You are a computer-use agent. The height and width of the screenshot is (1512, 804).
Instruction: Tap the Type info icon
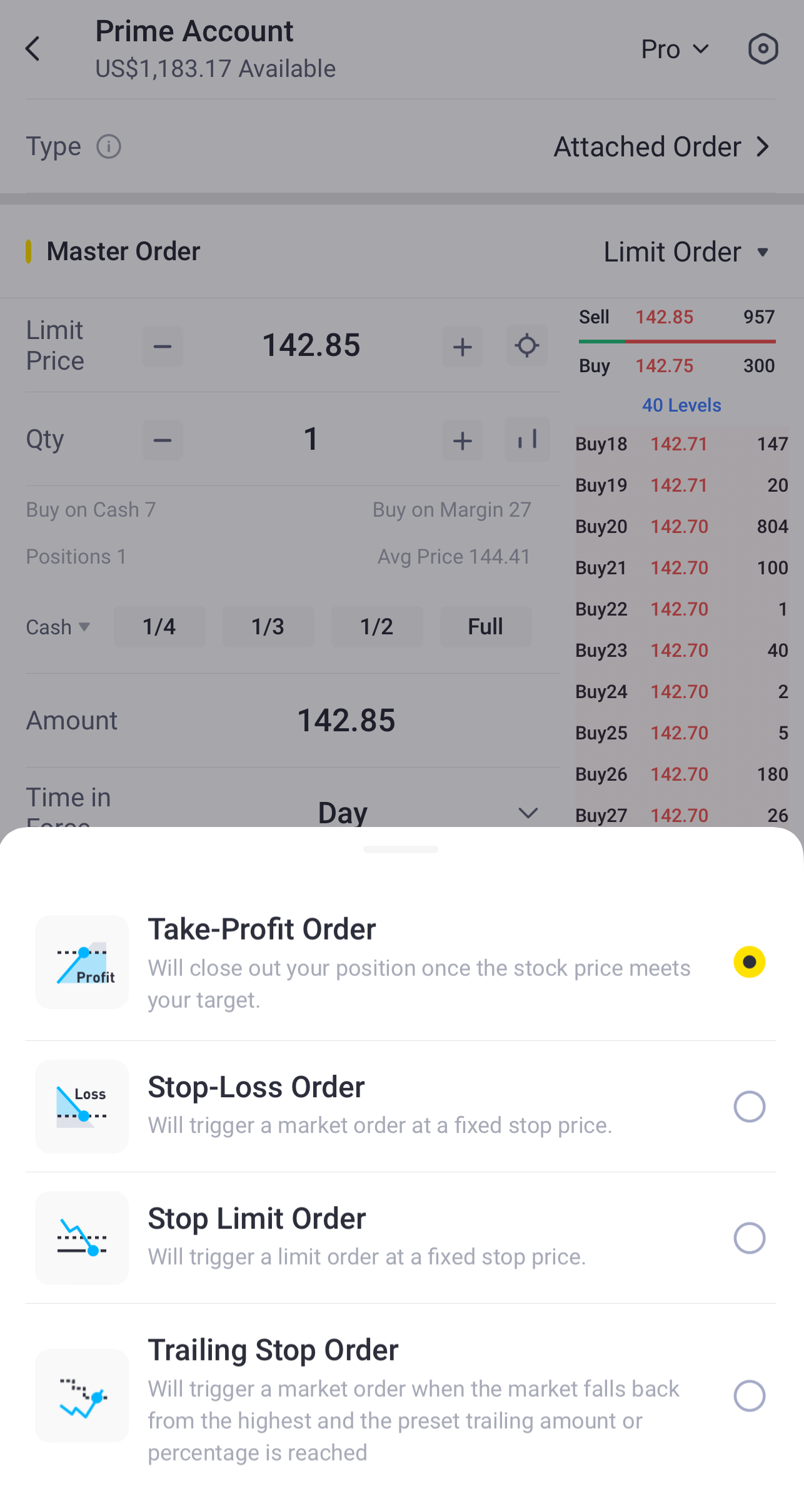coord(109,147)
